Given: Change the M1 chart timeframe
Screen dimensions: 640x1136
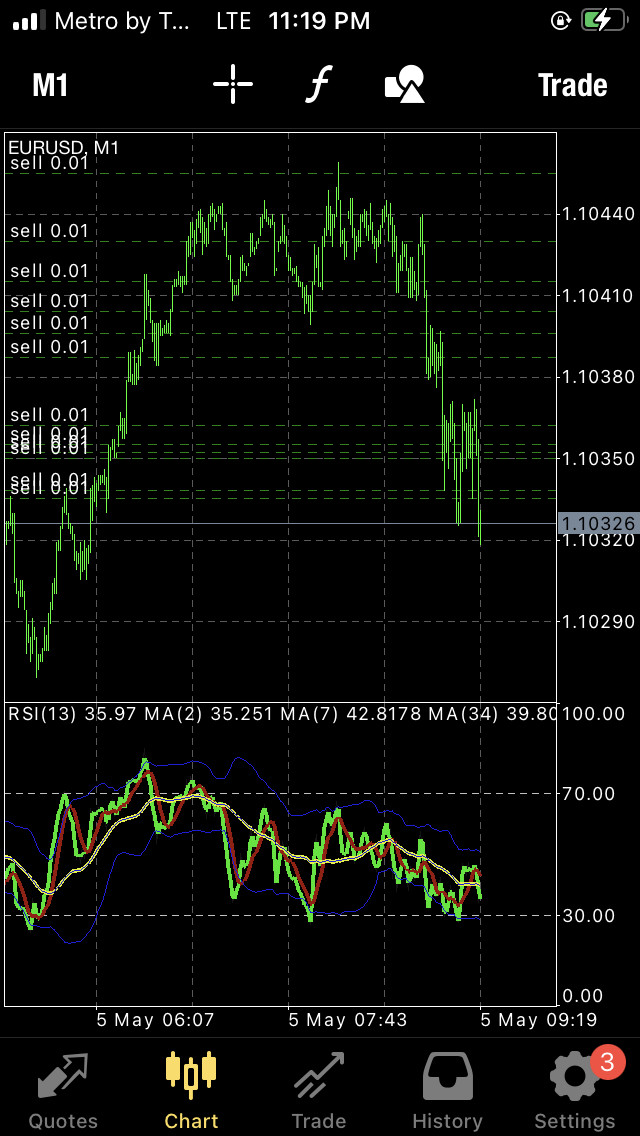Looking at the screenshot, I should (x=50, y=86).
